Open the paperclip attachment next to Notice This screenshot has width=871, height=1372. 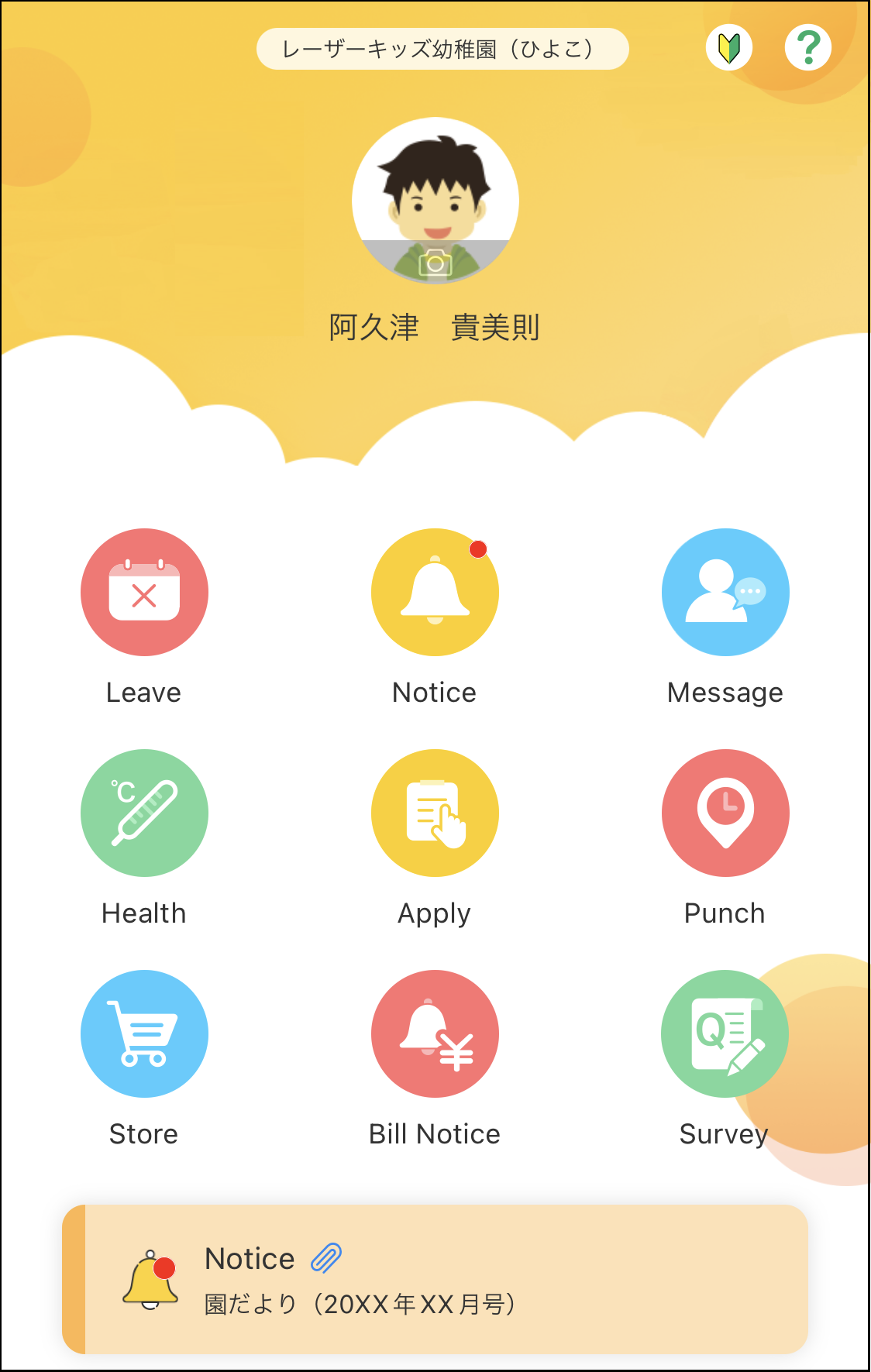tap(327, 1258)
